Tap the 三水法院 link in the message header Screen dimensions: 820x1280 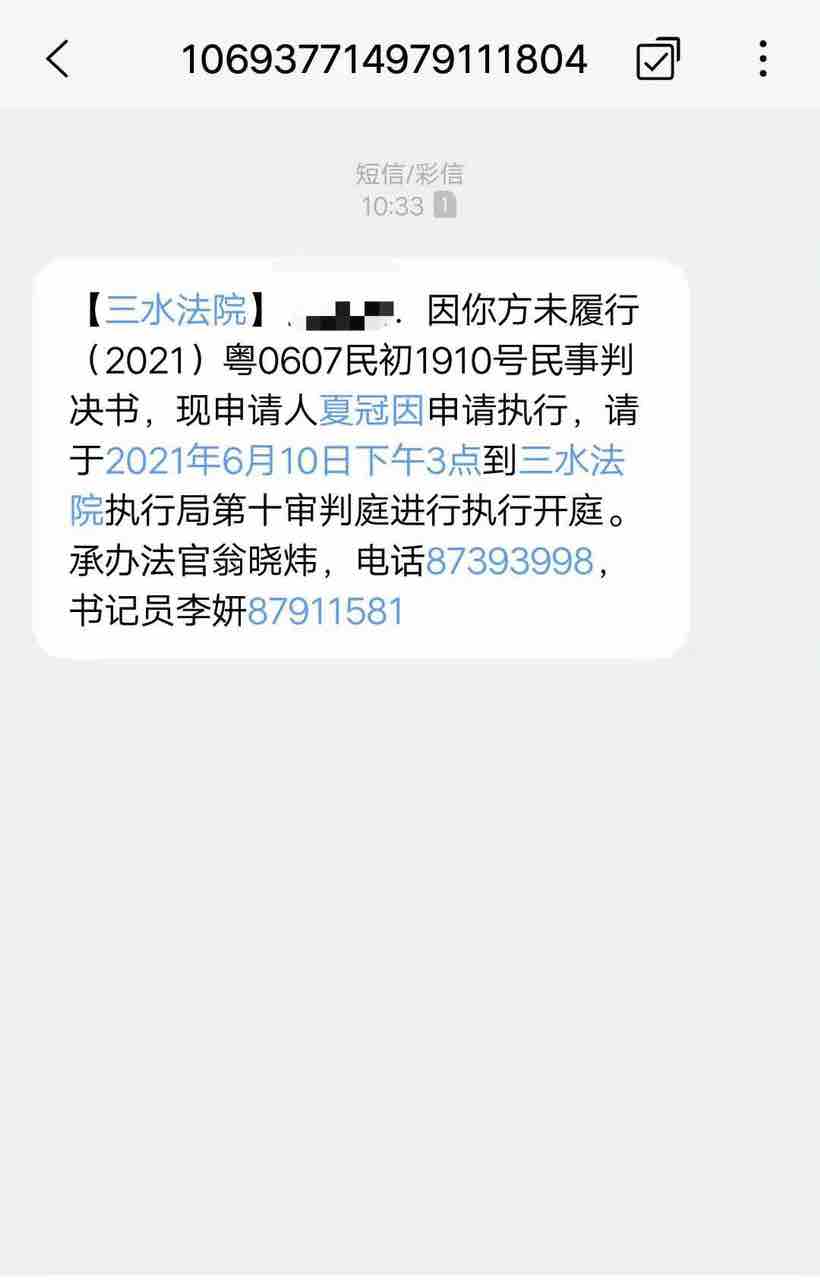(176, 311)
